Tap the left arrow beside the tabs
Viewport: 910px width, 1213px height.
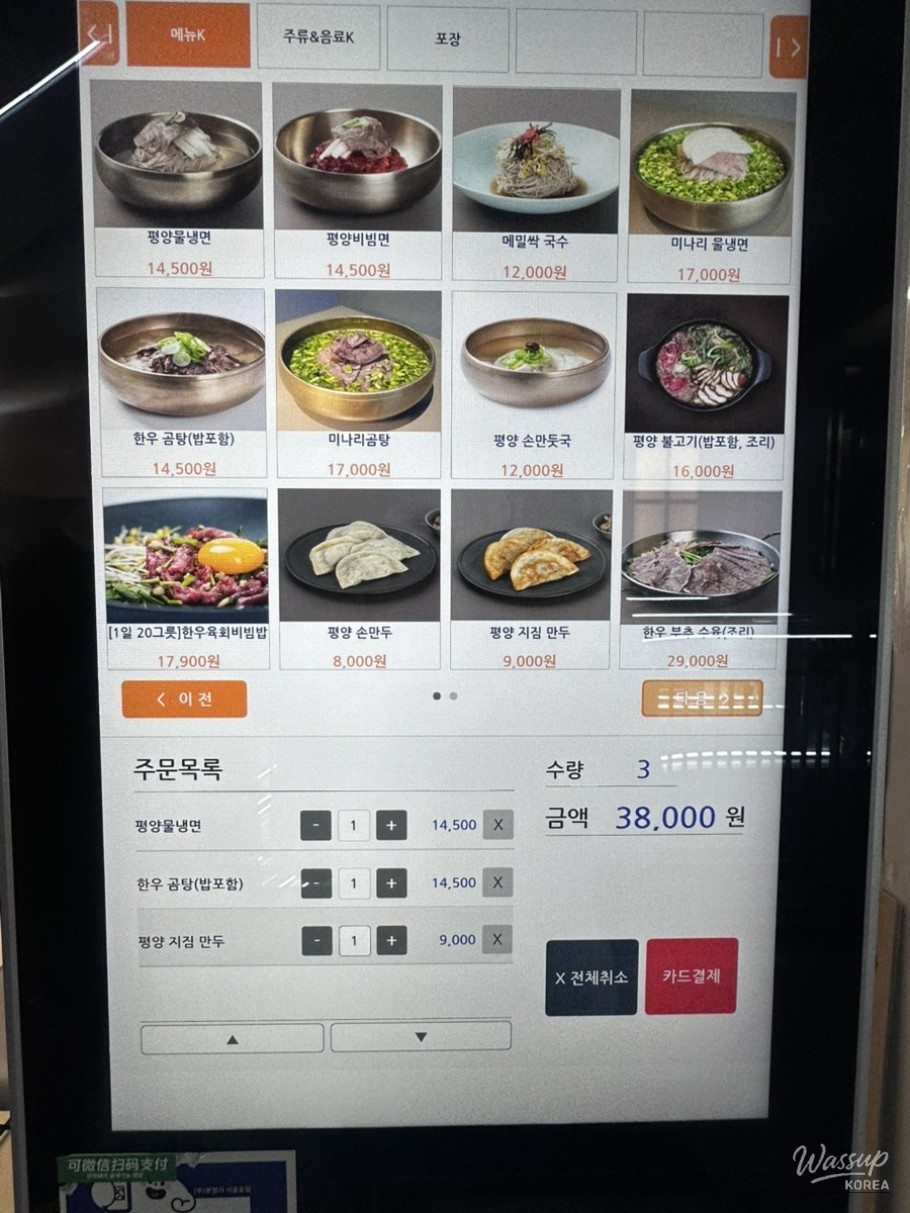pos(101,33)
